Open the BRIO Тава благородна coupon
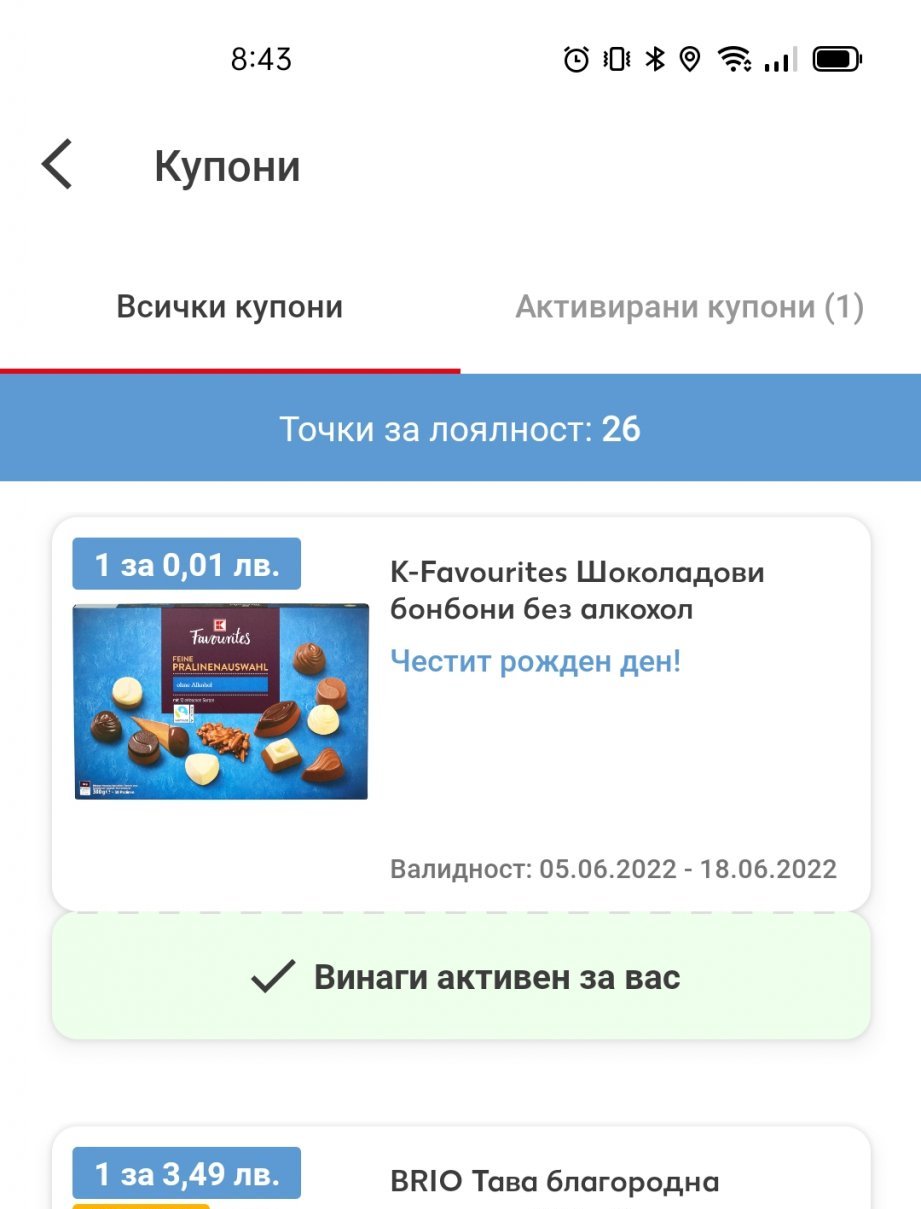The width and height of the screenshot is (921, 1209). click(x=461, y=1168)
